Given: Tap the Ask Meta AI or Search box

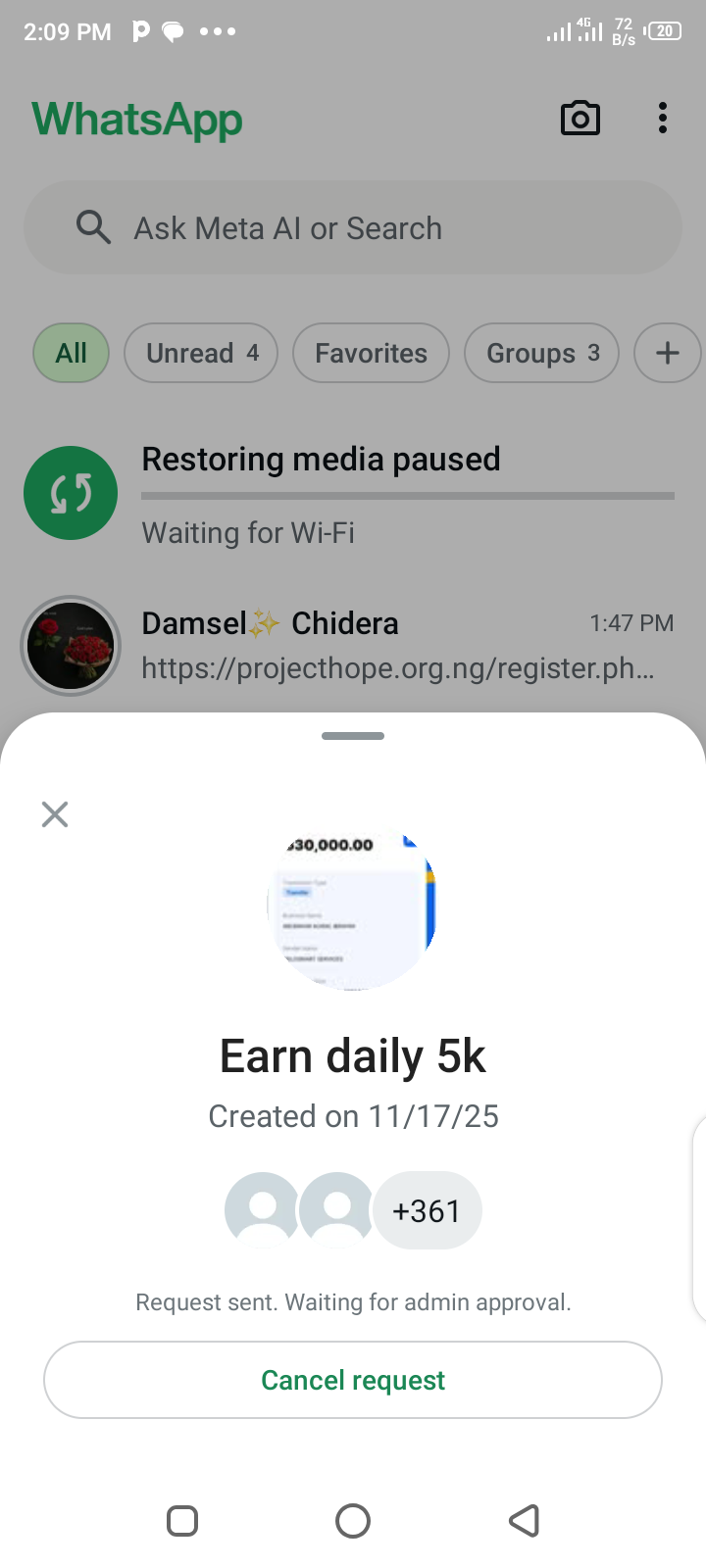Looking at the screenshot, I should coord(353,228).
